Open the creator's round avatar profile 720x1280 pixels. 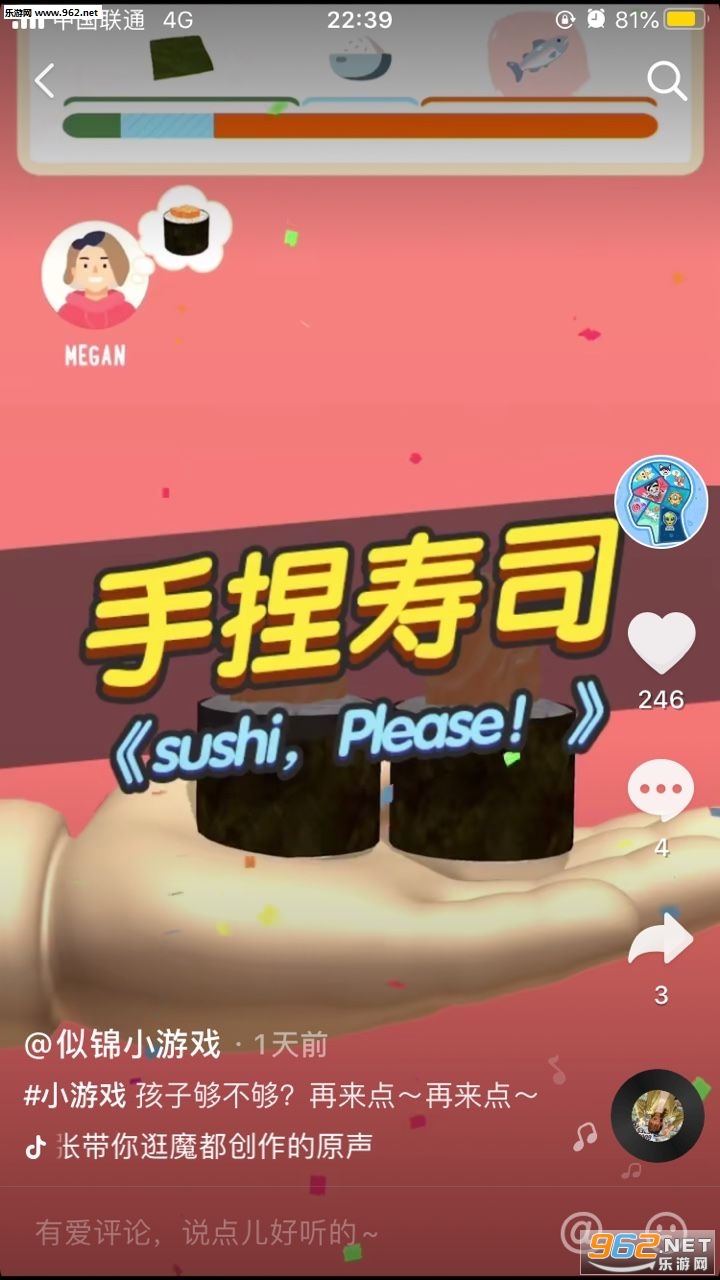click(x=661, y=502)
